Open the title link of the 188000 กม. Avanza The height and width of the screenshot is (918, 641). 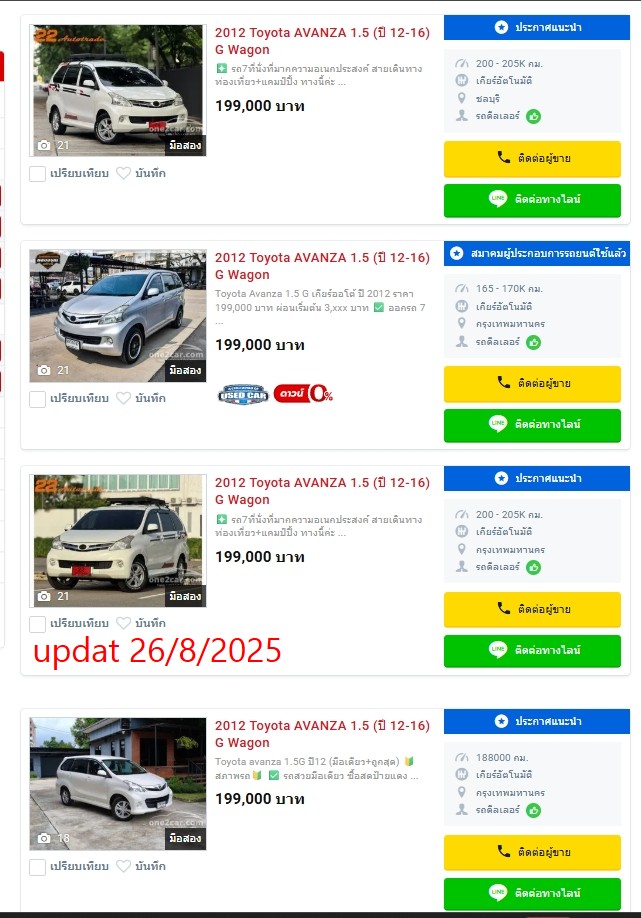coord(322,734)
